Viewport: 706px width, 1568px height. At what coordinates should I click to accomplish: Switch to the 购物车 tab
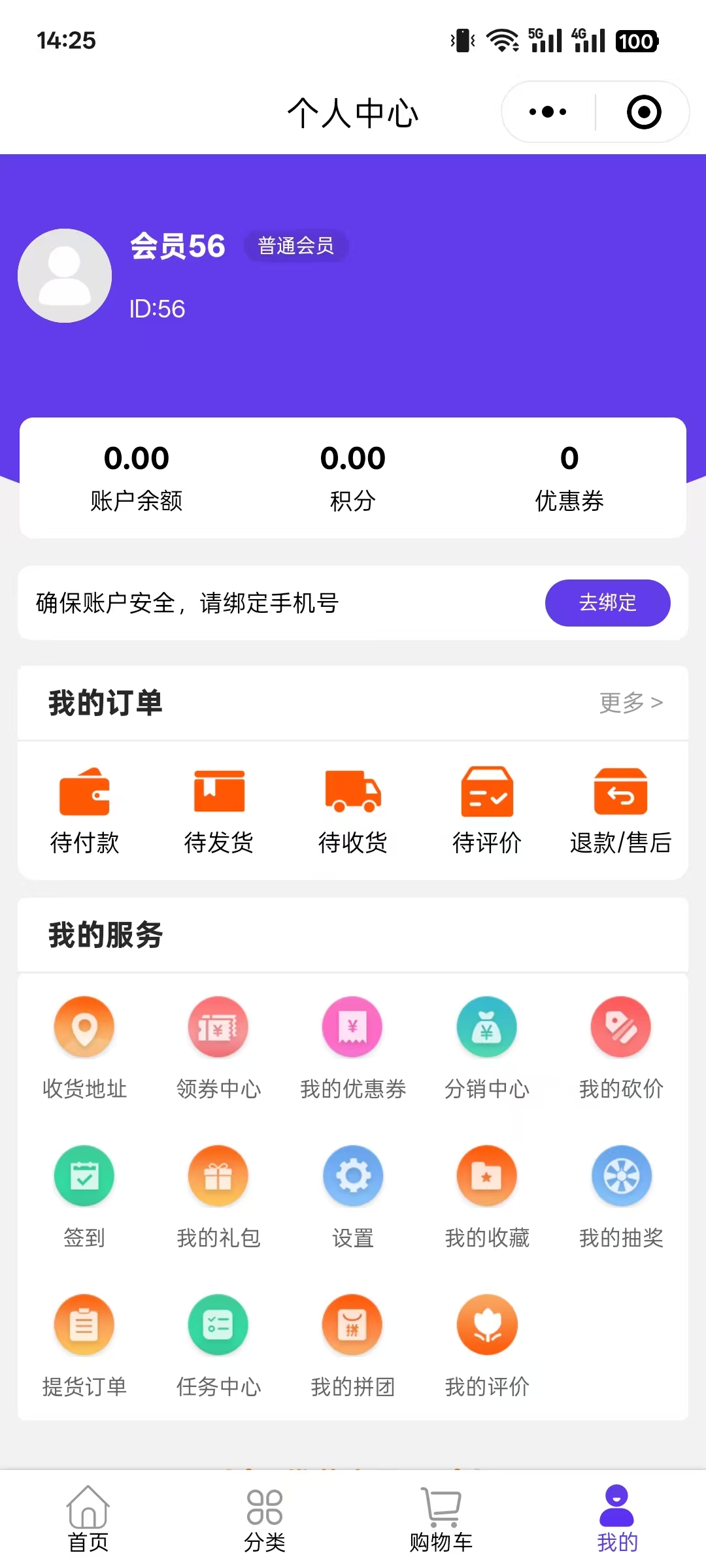pos(441,1520)
